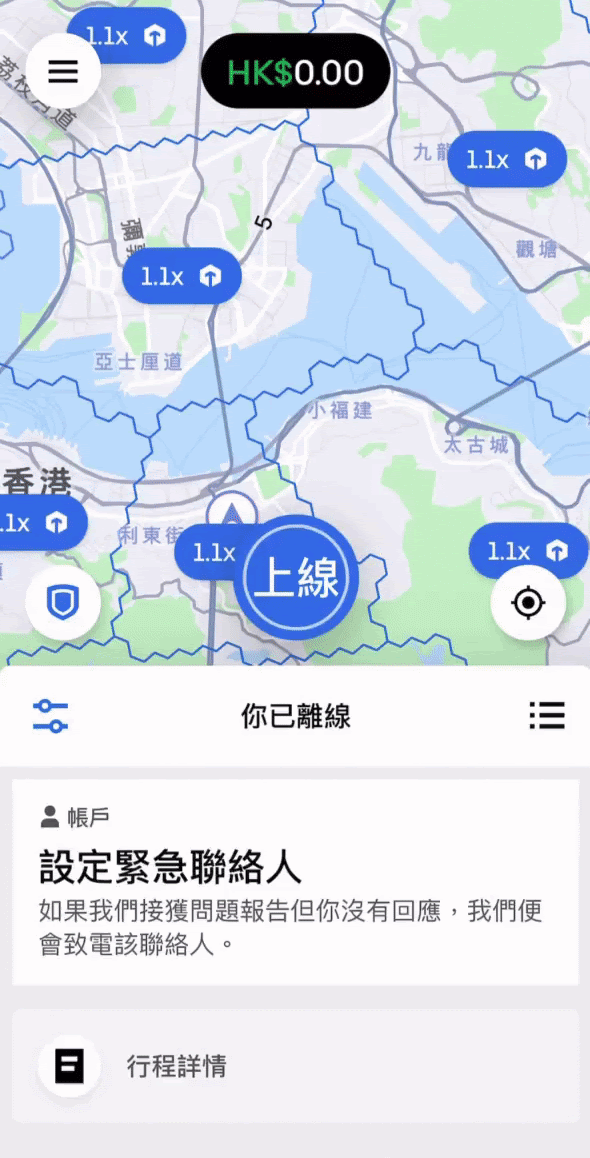Tap the 1.1x surge chip above 亞士厘道

(x=182, y=276)
